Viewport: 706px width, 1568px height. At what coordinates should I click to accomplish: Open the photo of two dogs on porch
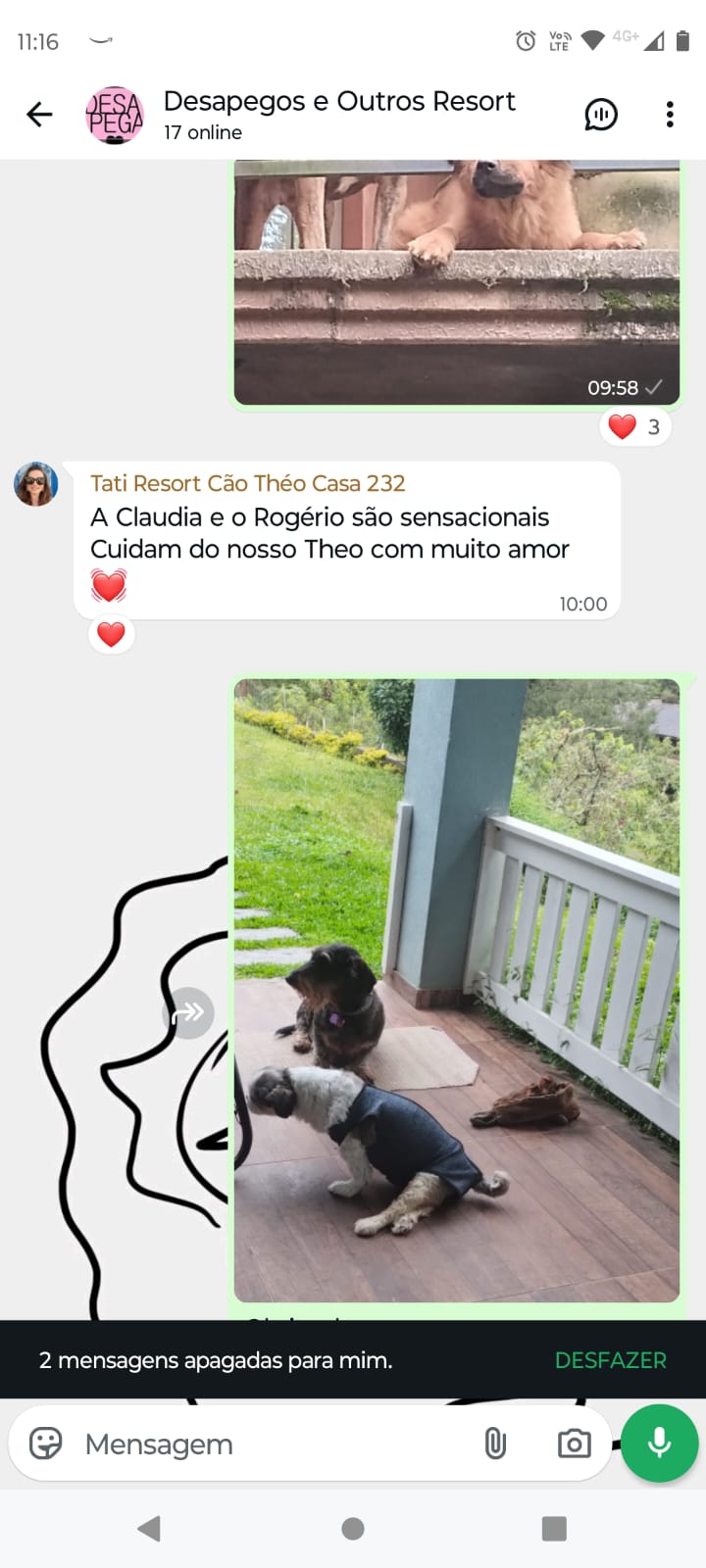[456, 990]
